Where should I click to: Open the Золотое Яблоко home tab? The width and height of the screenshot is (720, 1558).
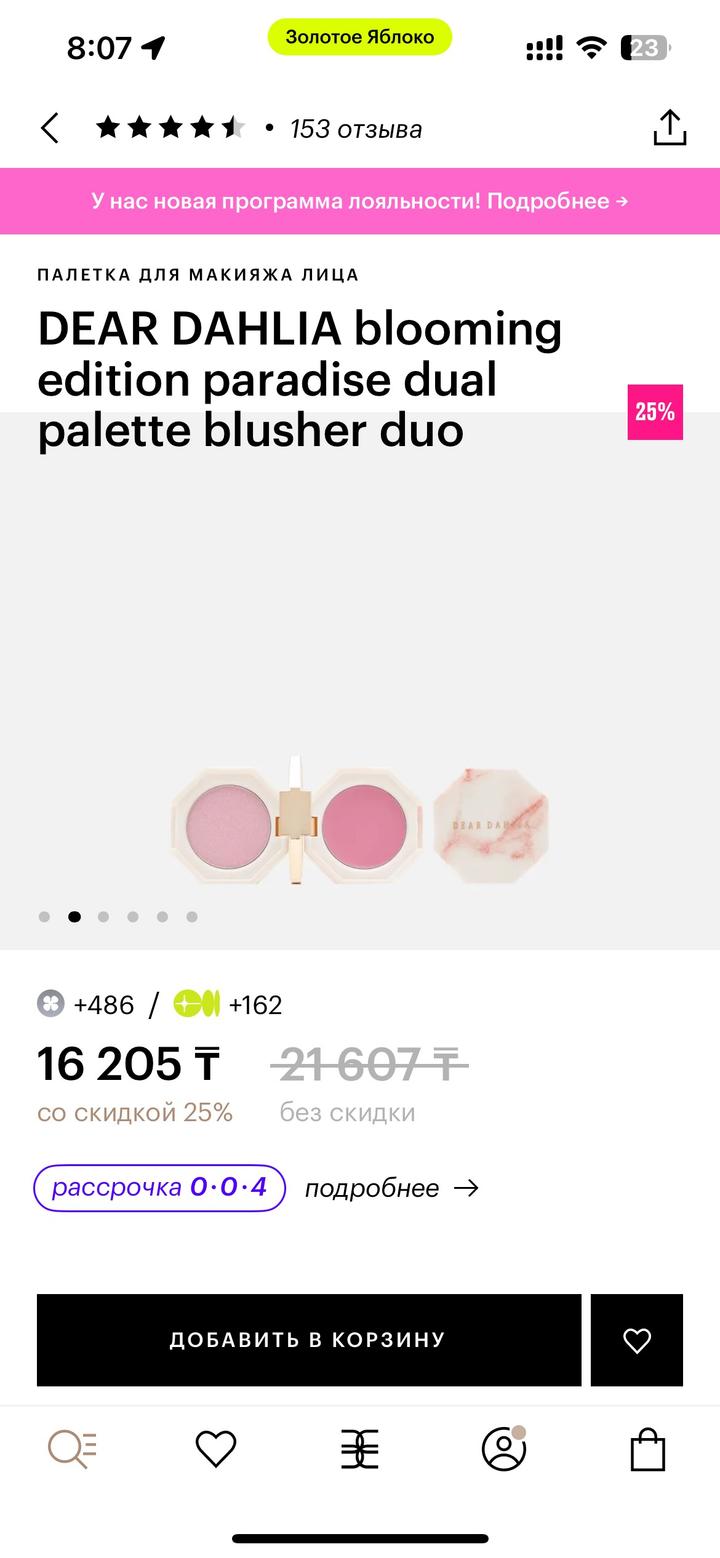(360, 1449)
